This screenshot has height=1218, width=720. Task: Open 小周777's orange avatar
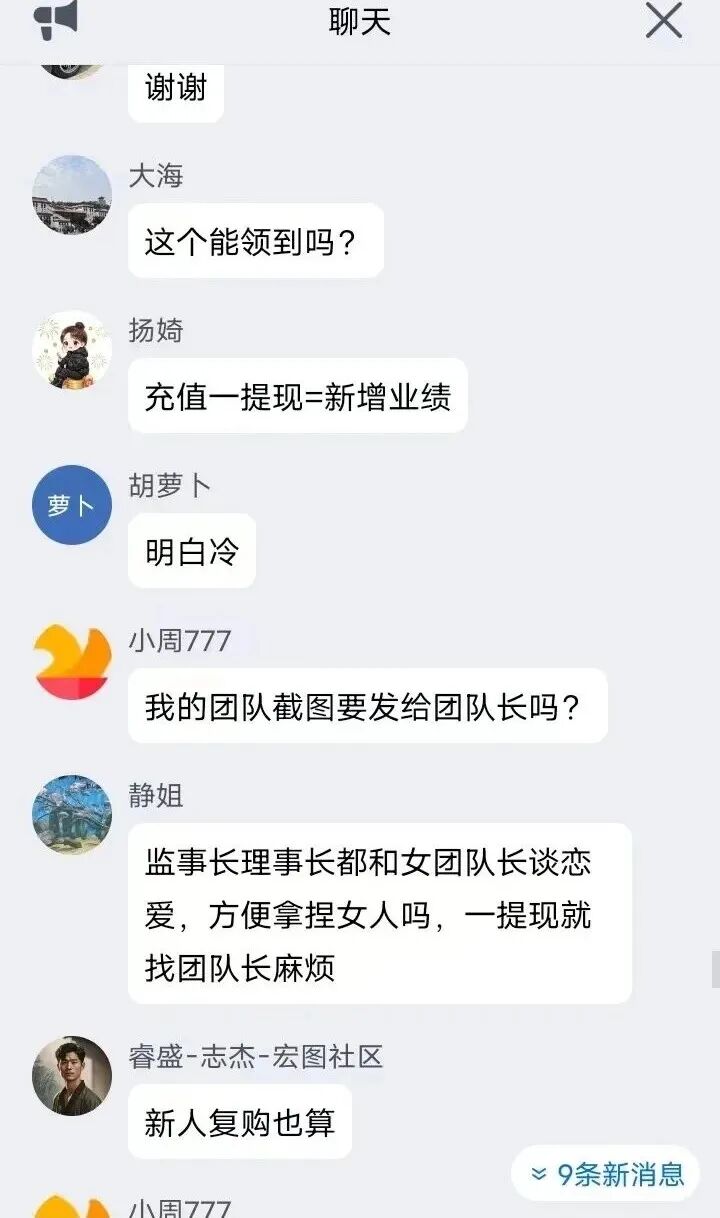tap(71, 661)
